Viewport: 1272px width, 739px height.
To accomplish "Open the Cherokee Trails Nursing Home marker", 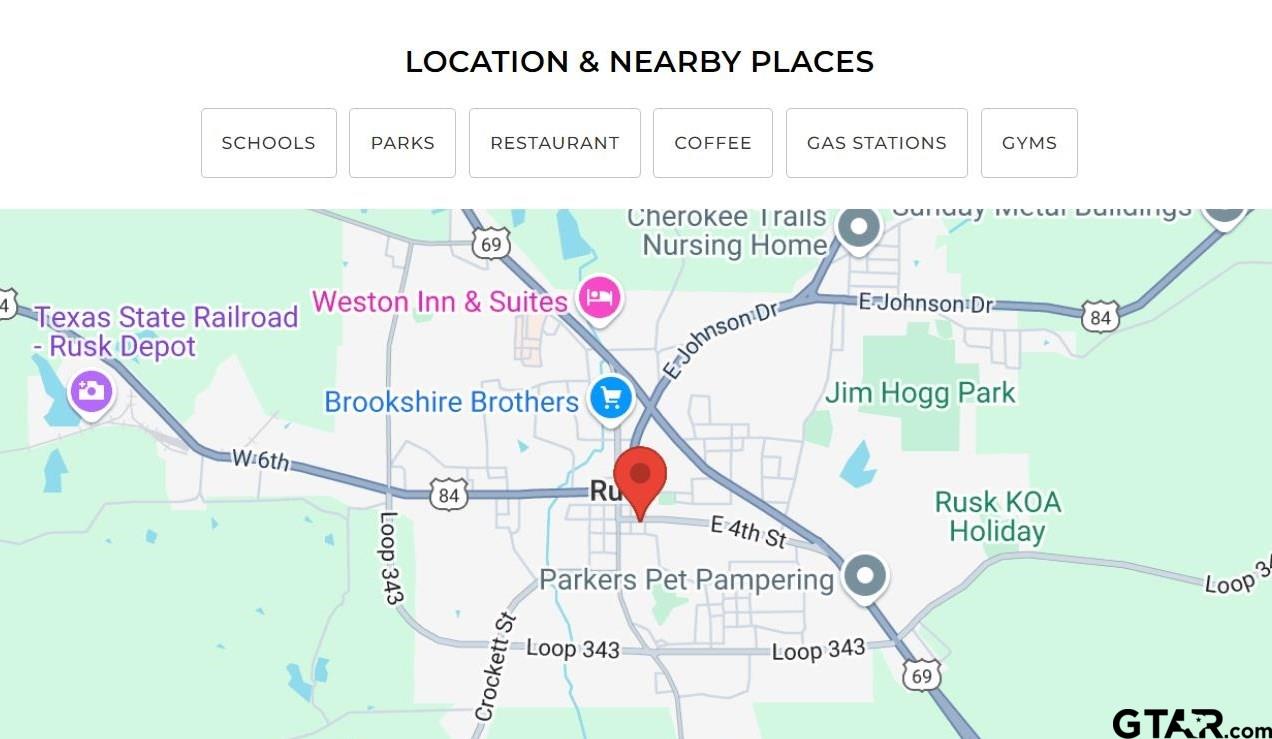I will point(858,226).
